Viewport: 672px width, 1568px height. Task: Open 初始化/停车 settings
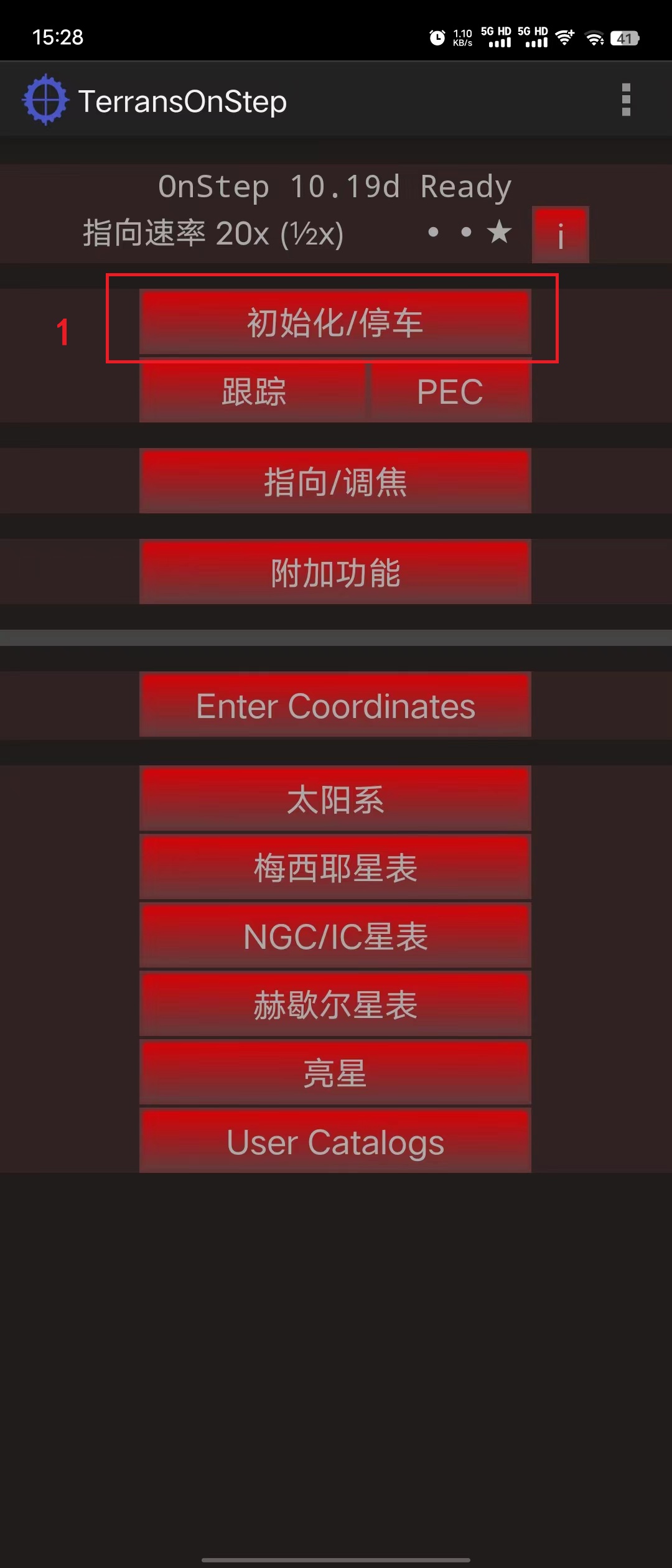point(335,322)
